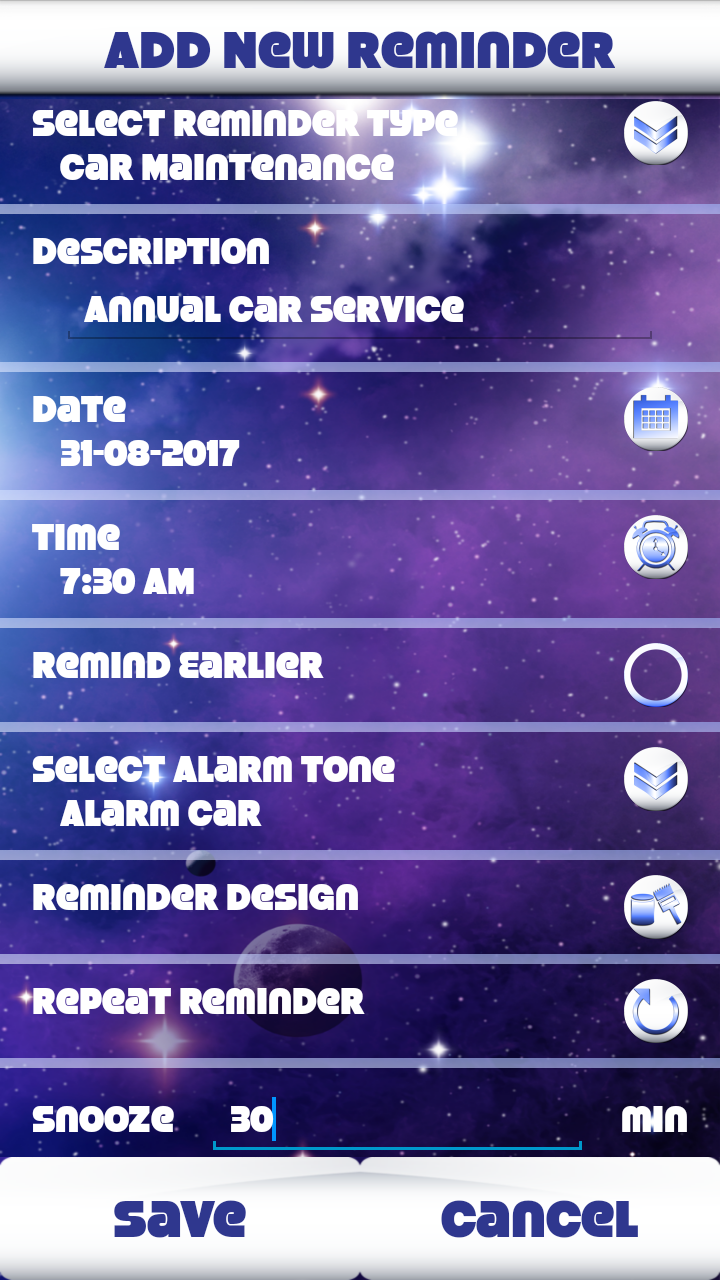The height and width of the screenshot is (1280, 720).
Task: Expand the Select Alarm Tone dropdown
Action: (x=655, y=780)
